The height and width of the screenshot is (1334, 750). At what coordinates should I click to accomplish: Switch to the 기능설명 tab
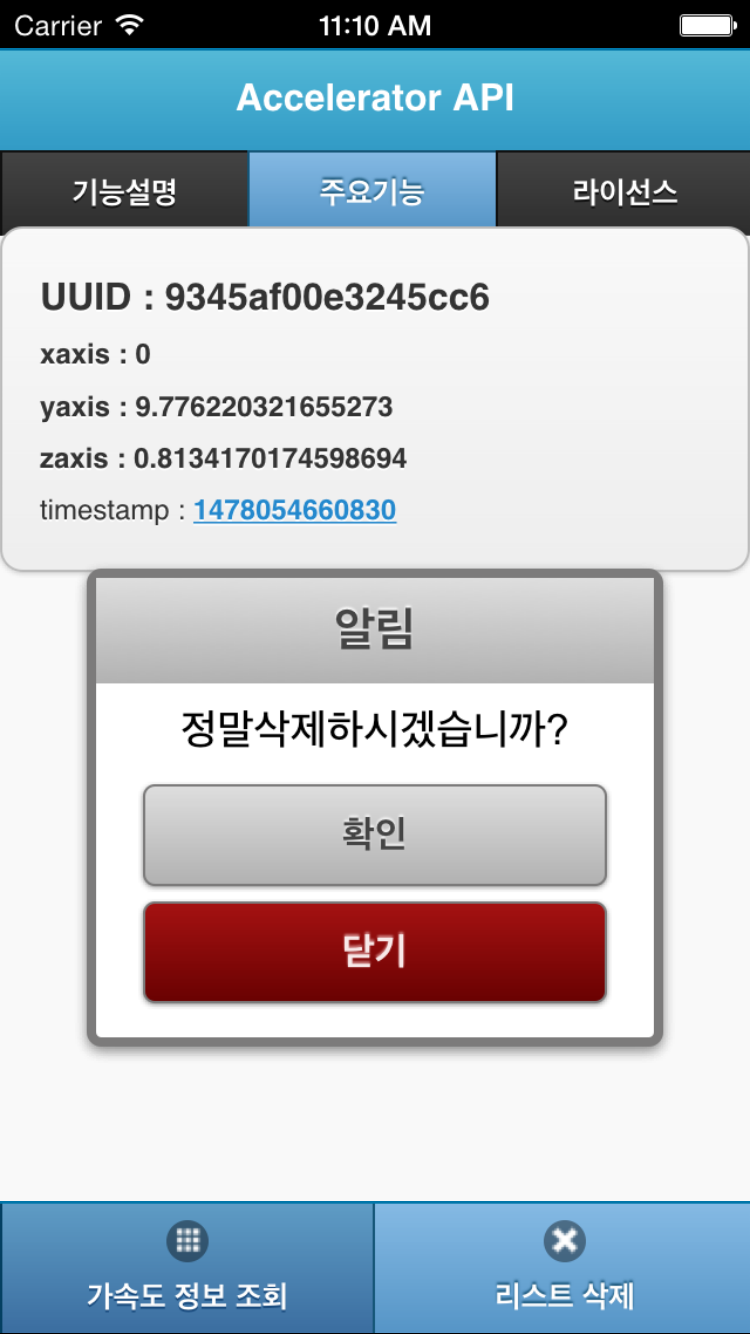[124, 190]
